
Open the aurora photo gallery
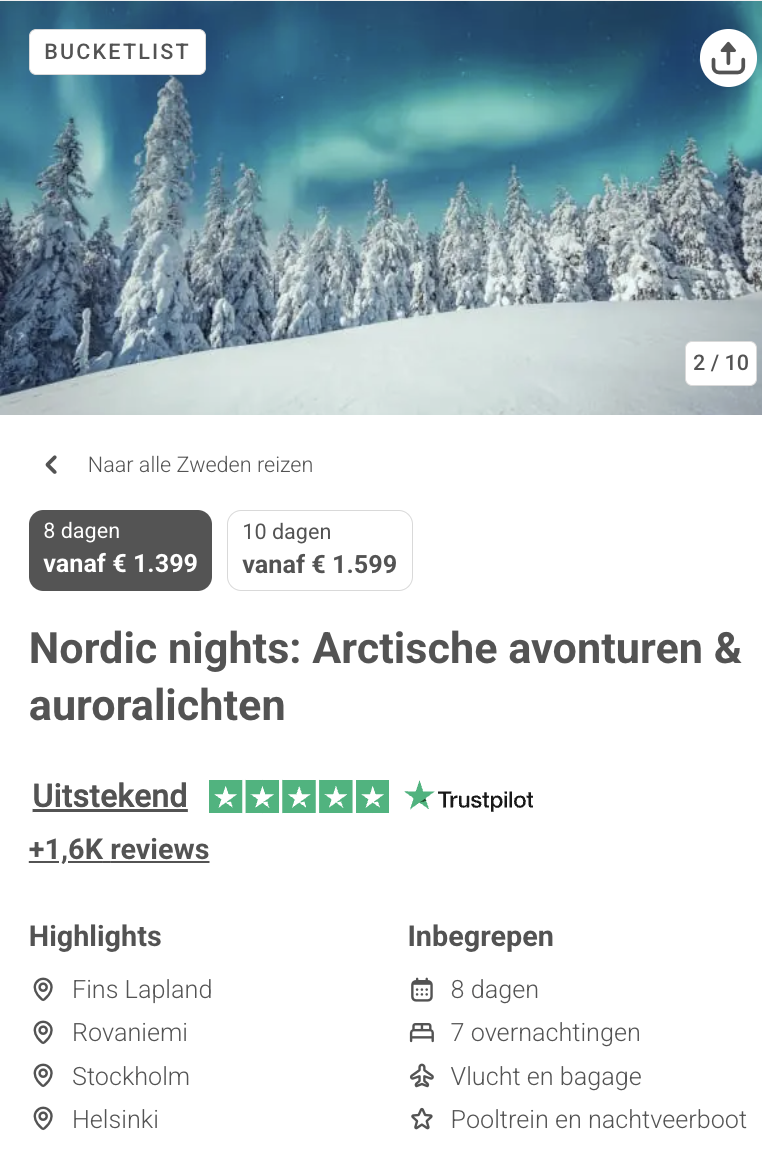pos(380,220)
